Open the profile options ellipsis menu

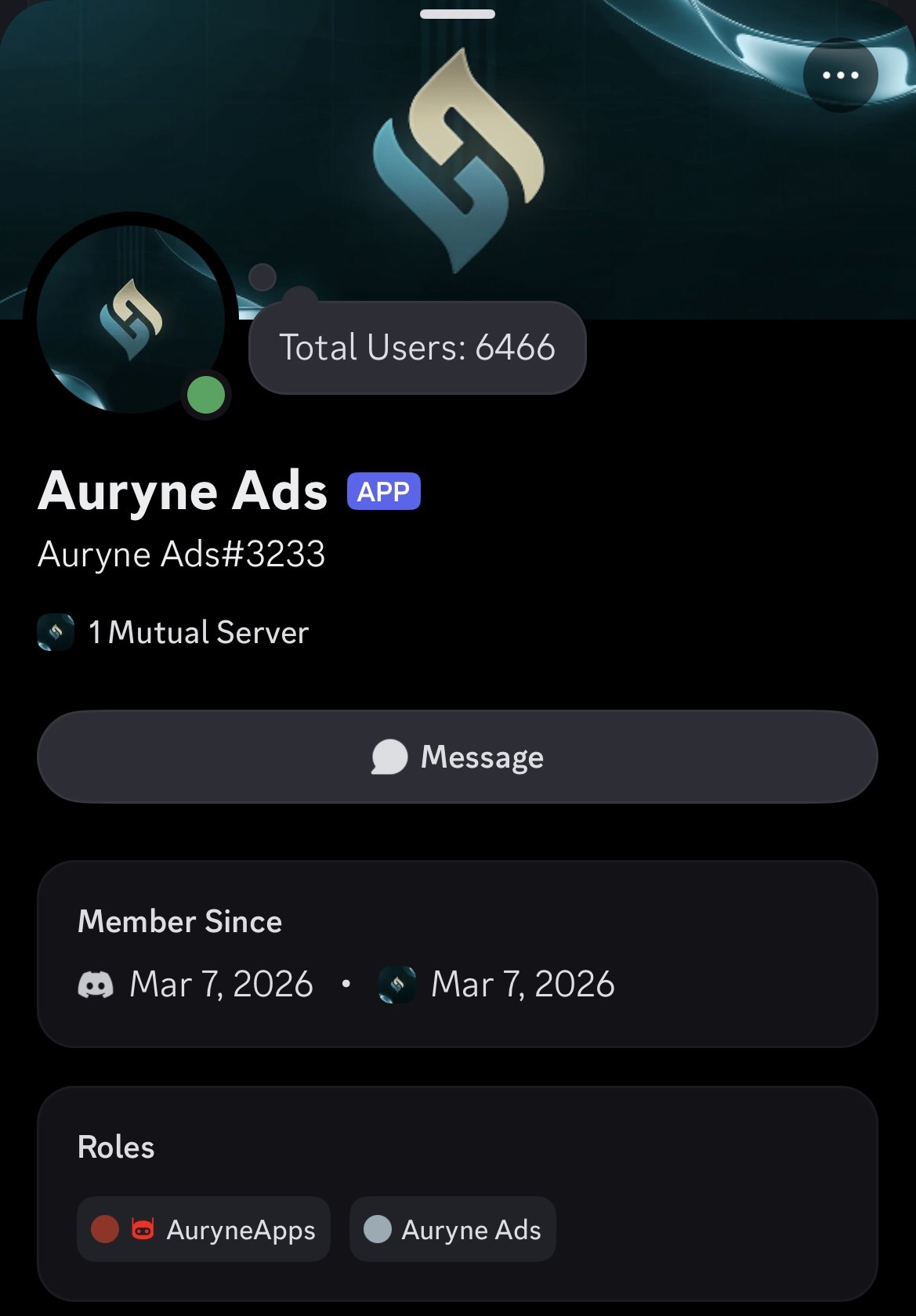(840, 74)
